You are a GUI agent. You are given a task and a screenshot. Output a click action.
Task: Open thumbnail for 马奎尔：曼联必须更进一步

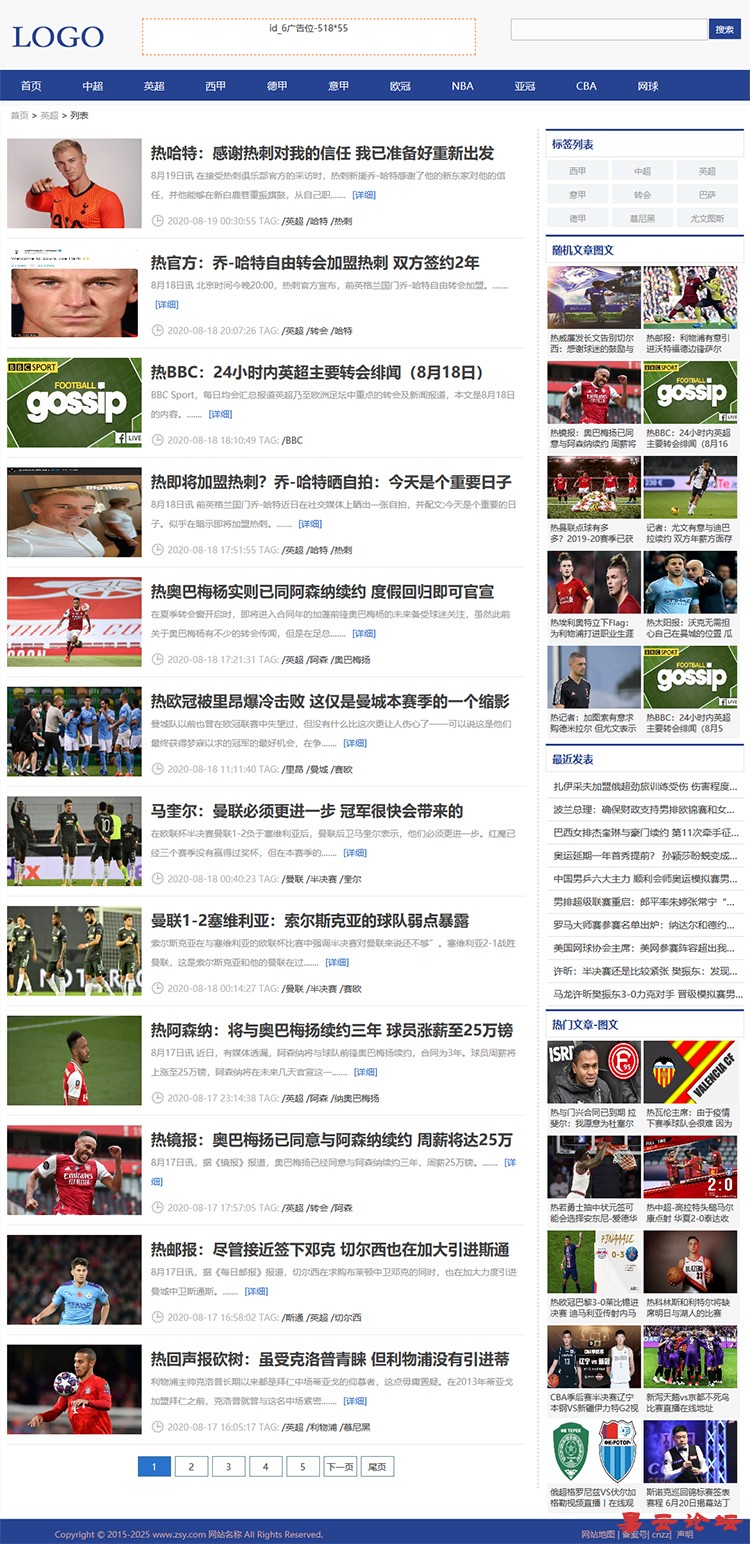click(74, 841)
